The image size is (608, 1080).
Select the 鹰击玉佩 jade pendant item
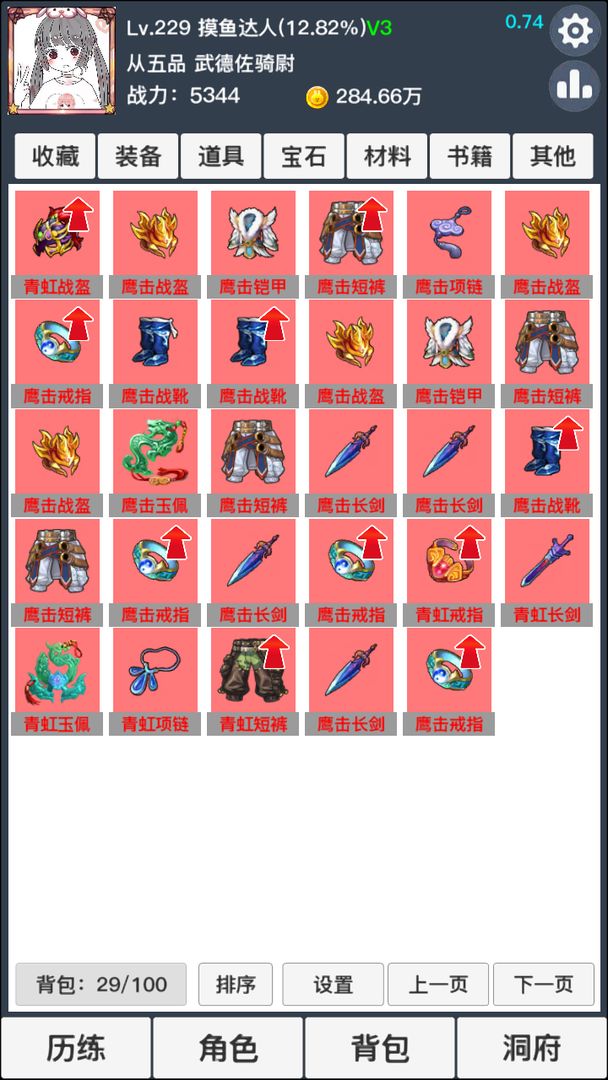pyautogui.click(x=155, y=463)
